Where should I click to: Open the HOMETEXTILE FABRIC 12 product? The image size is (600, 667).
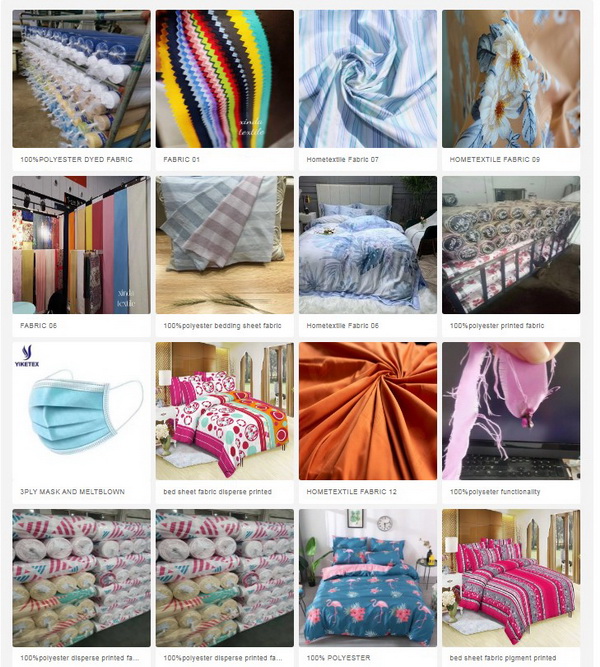pos(368,411)
